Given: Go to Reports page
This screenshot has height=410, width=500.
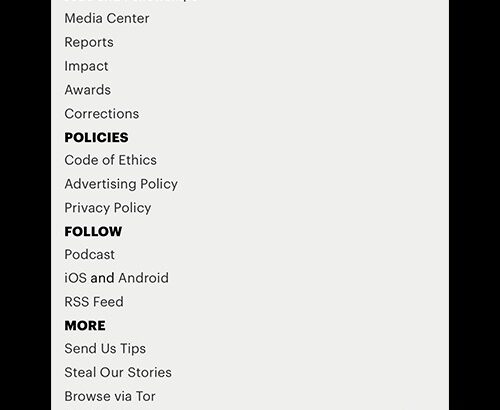Looking at the screenshot, I should click(89, 43).
